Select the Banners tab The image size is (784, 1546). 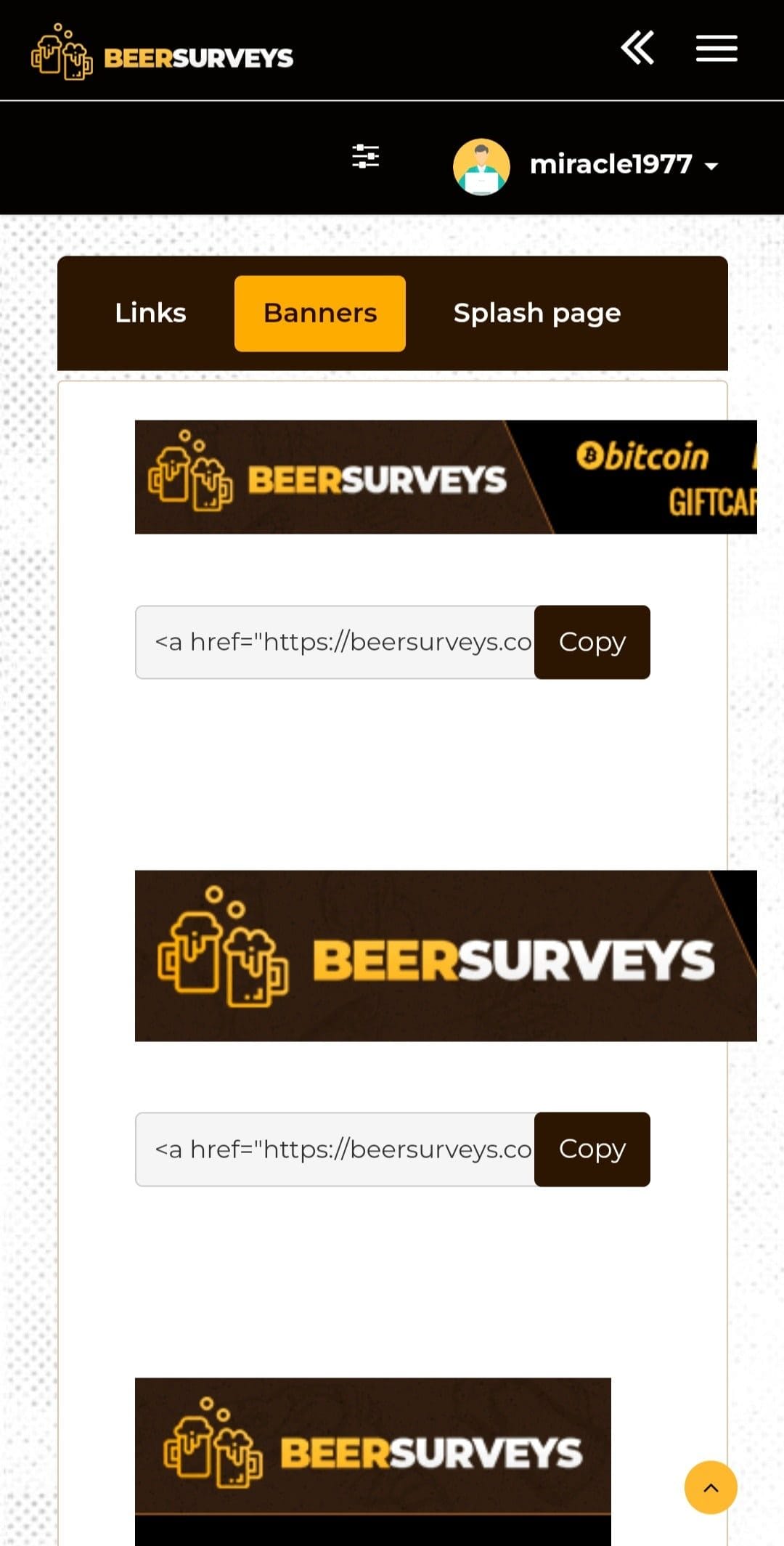[320, 313]
